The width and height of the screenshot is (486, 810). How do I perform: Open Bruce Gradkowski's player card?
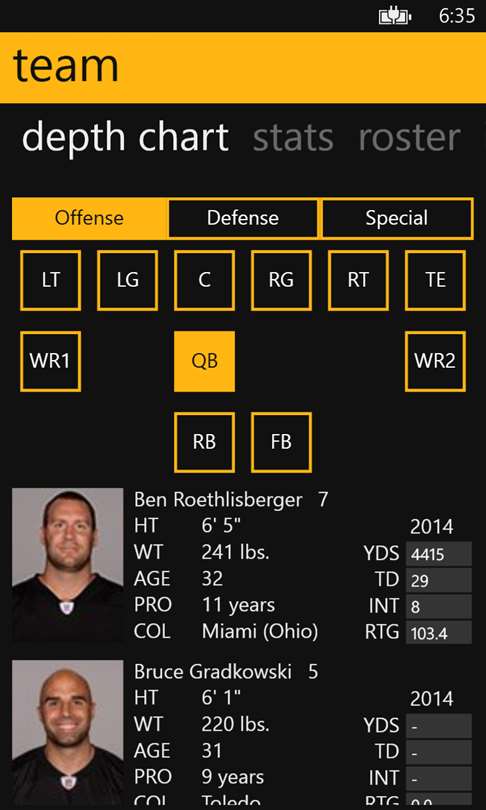click(242, 735)
